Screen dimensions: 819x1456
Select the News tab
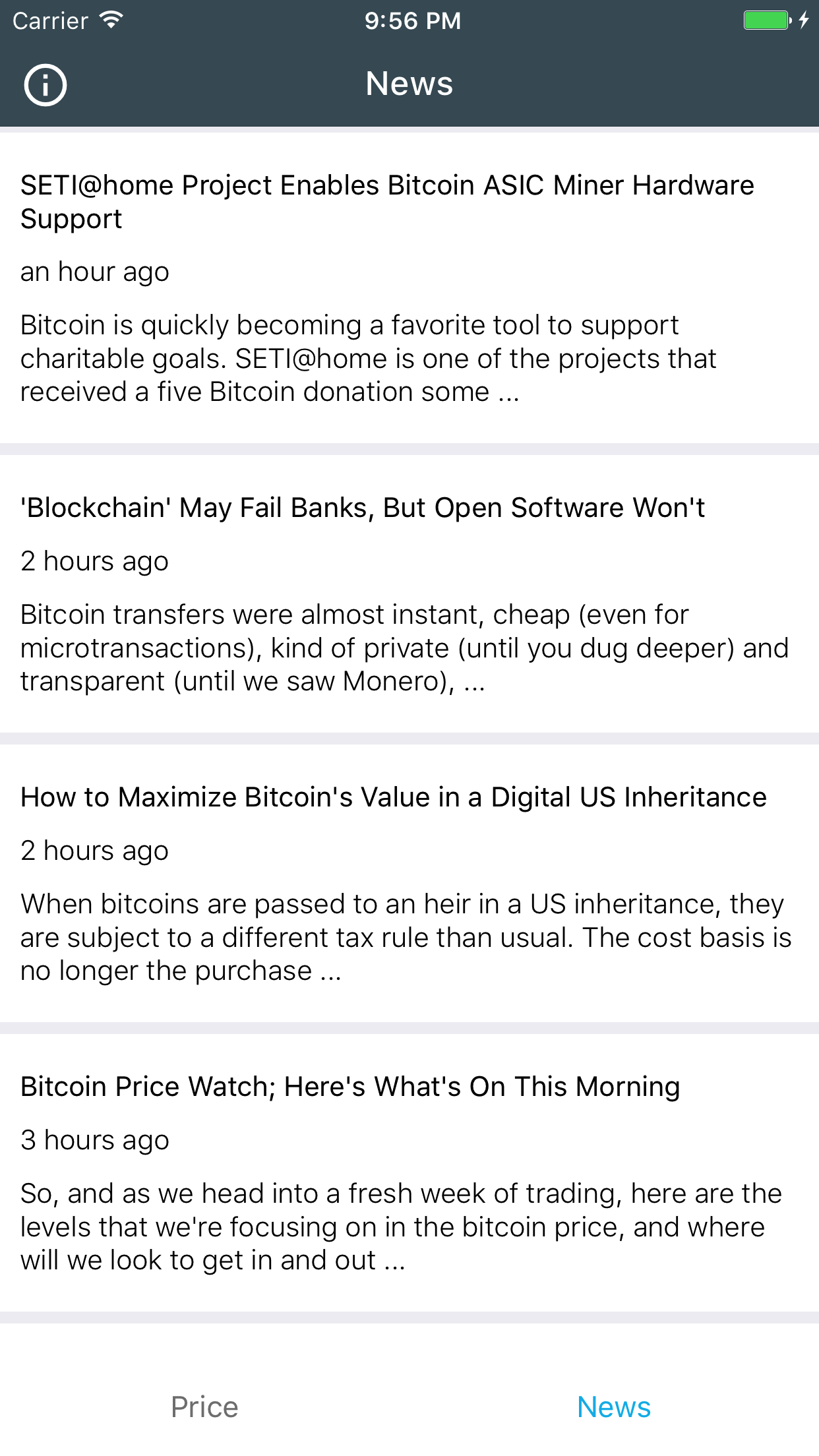tap(614, 1407)
